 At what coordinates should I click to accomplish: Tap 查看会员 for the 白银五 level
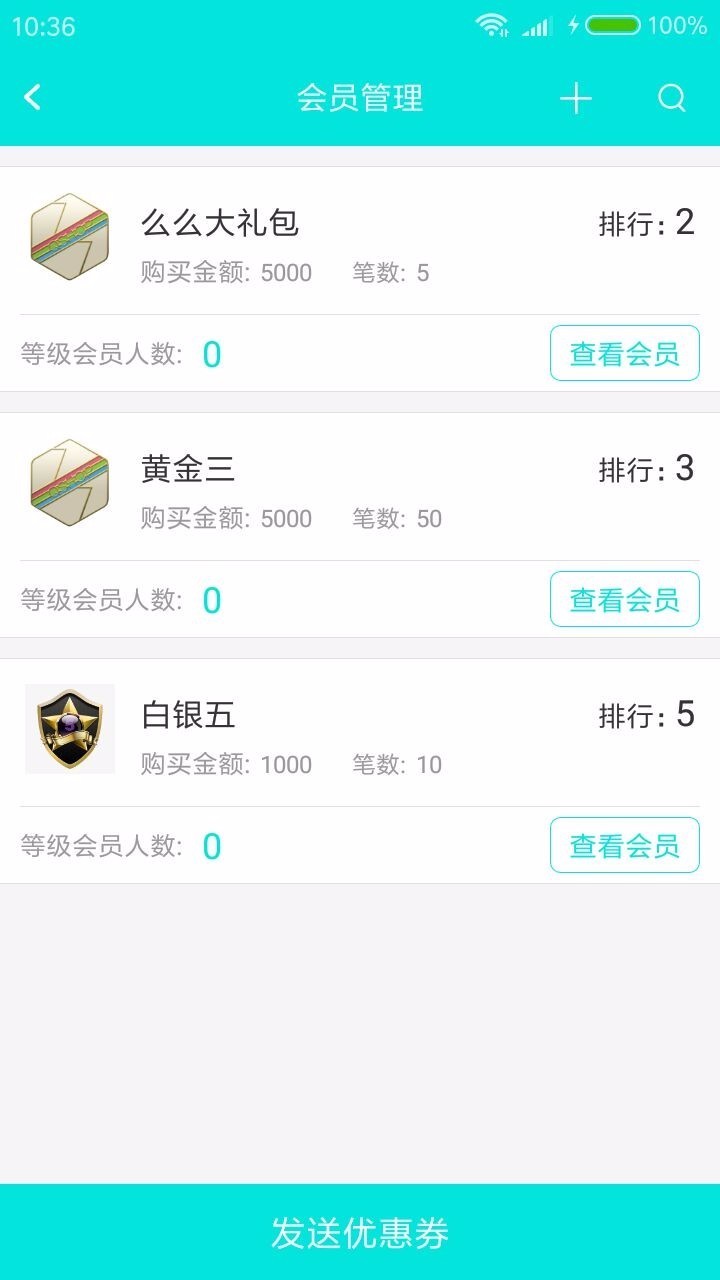click(x=624, y=846)
